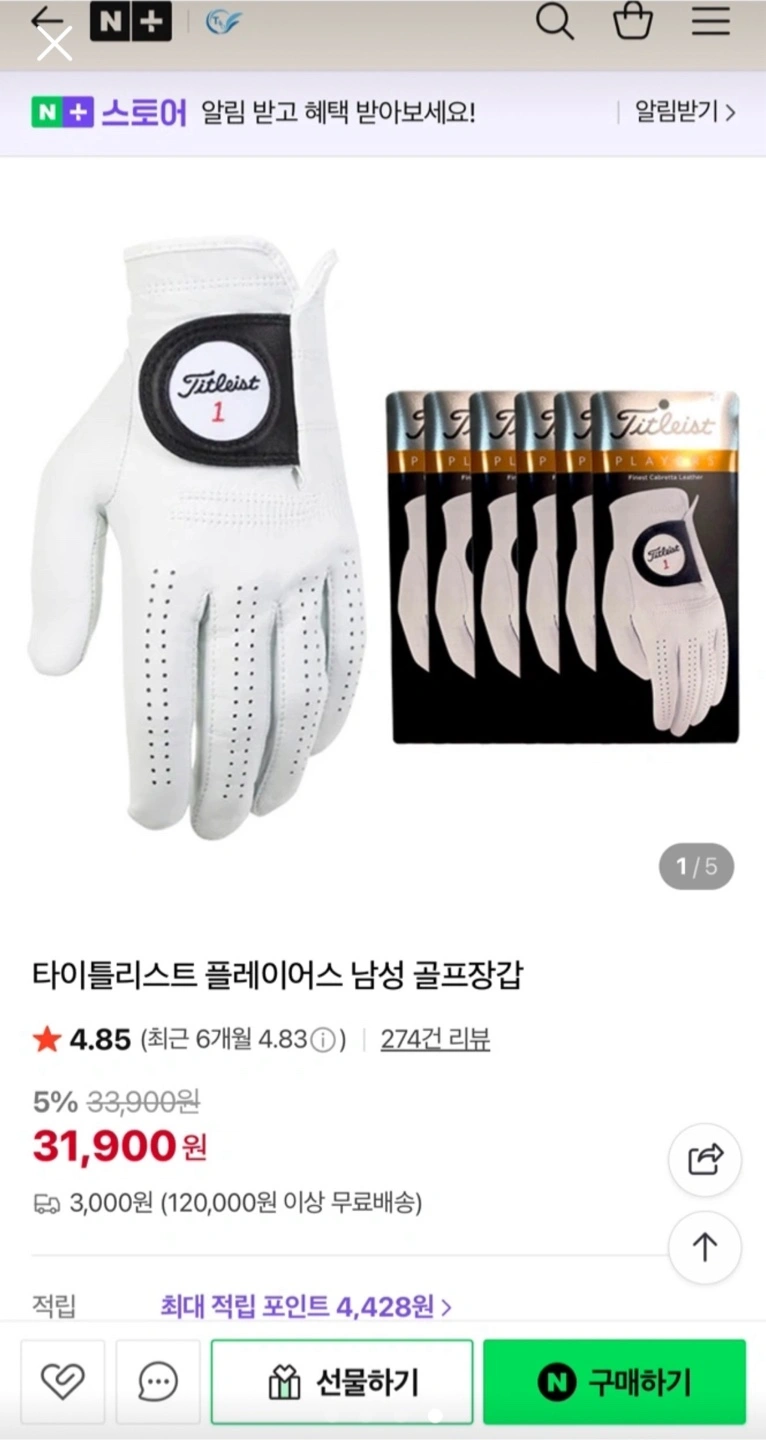Tap 알림받기 to get store alerts
The width and height of the screenshot is (766, 1440).
point(685,112)
